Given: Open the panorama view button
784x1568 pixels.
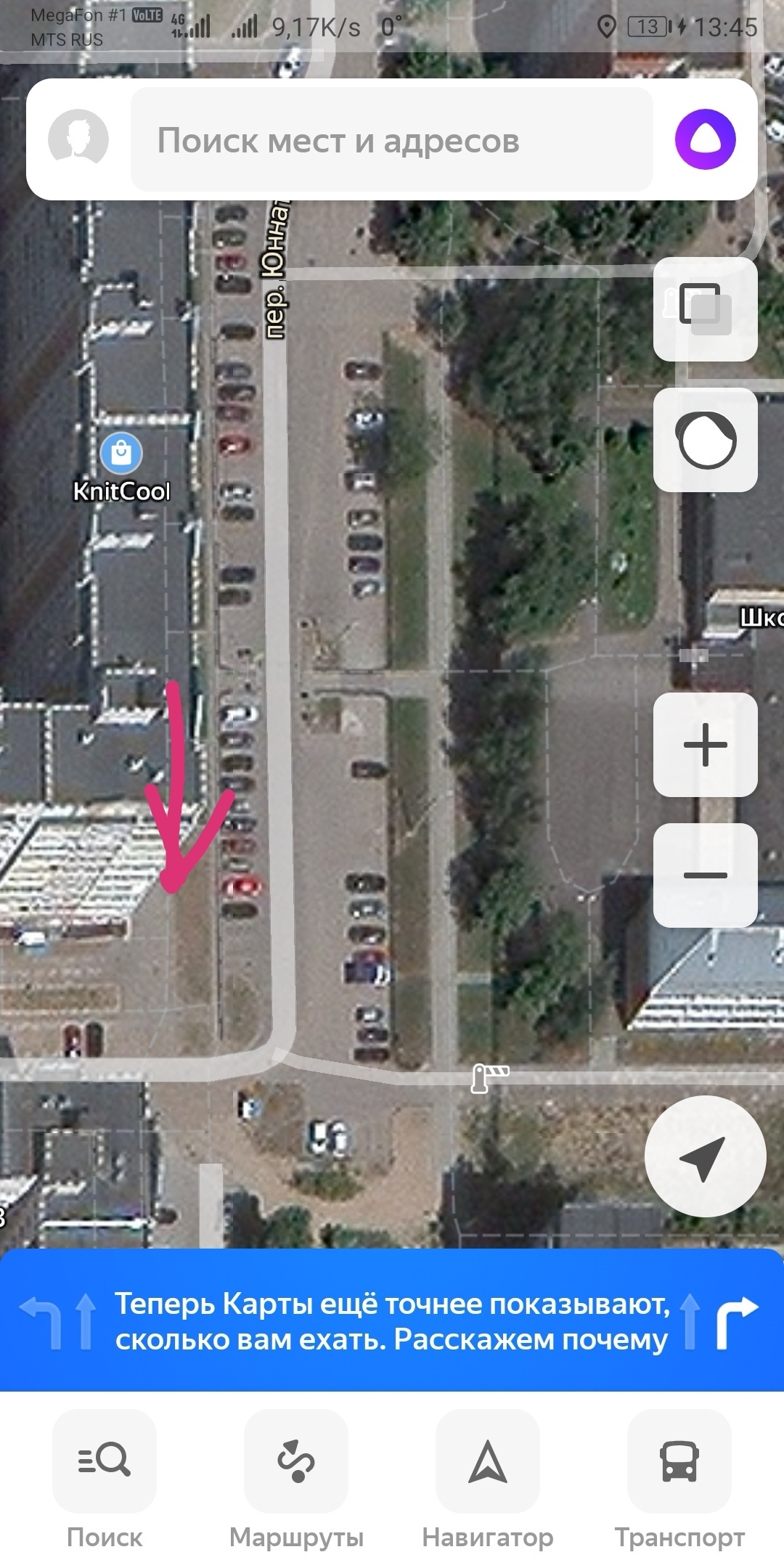Looking at the screenshot, I should (705, 440).
